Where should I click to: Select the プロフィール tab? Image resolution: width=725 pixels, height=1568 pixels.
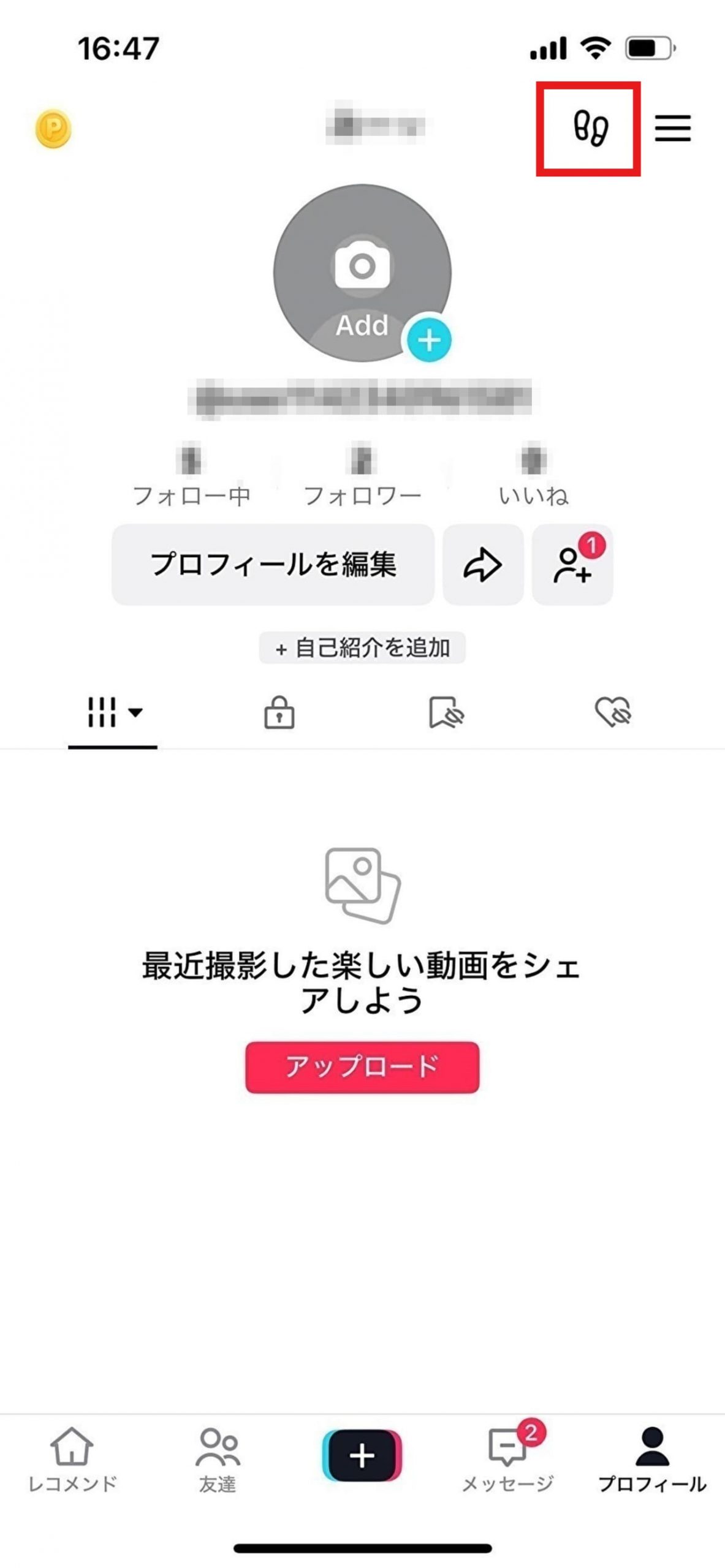pos(652,1461)
